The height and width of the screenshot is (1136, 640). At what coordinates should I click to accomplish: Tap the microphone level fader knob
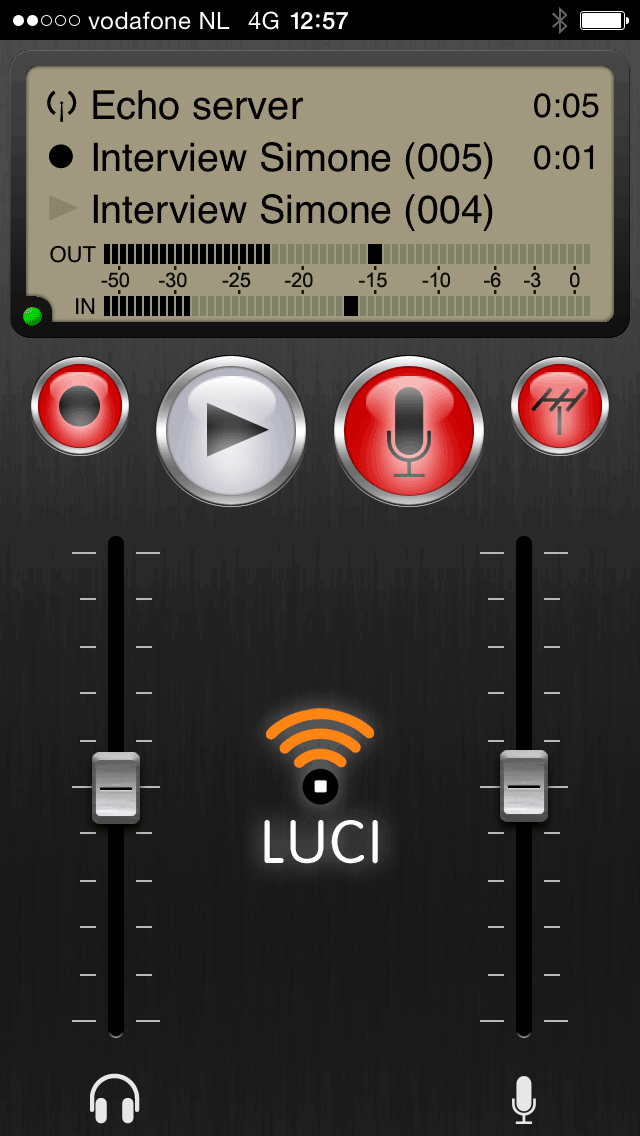pos(524,786)
